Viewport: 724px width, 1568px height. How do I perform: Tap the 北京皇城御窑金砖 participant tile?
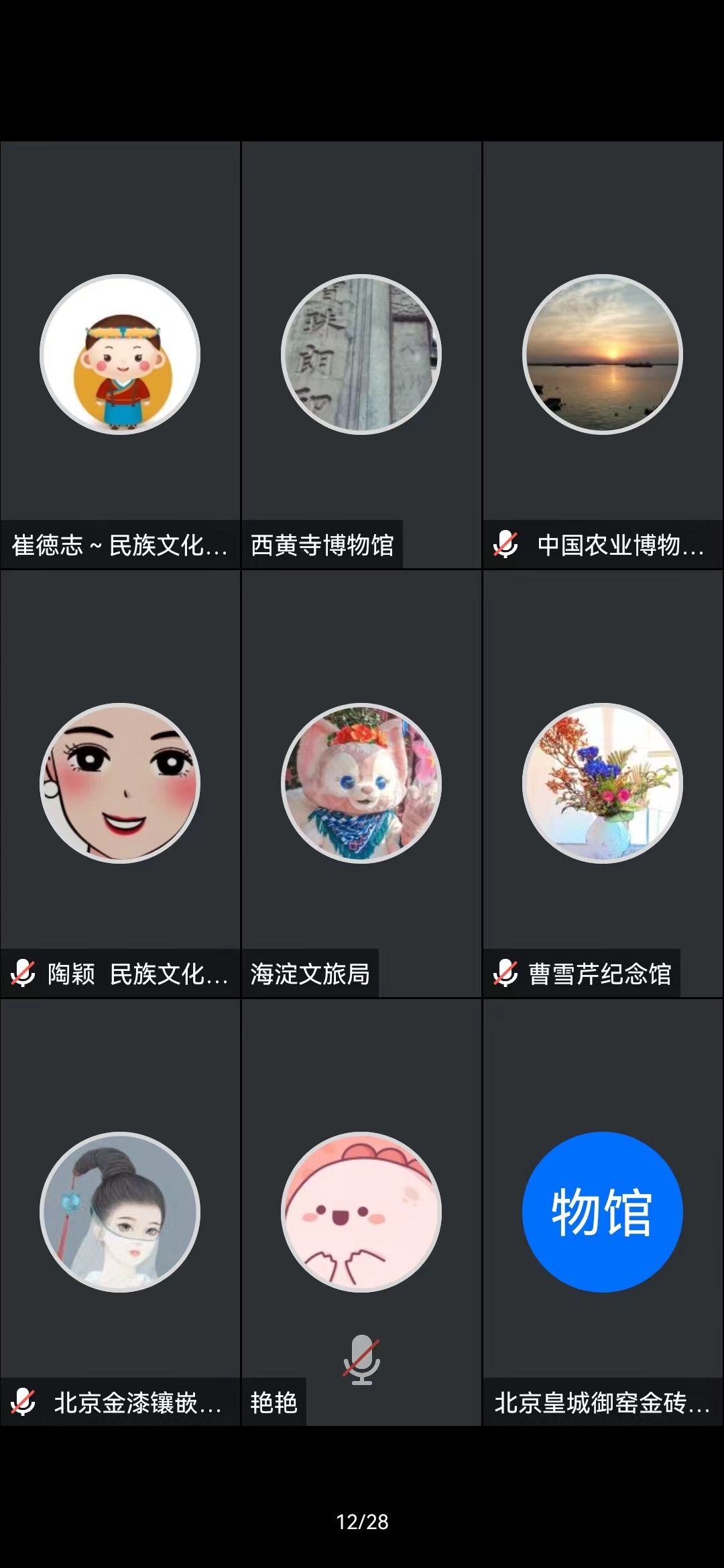point(603,1212)
